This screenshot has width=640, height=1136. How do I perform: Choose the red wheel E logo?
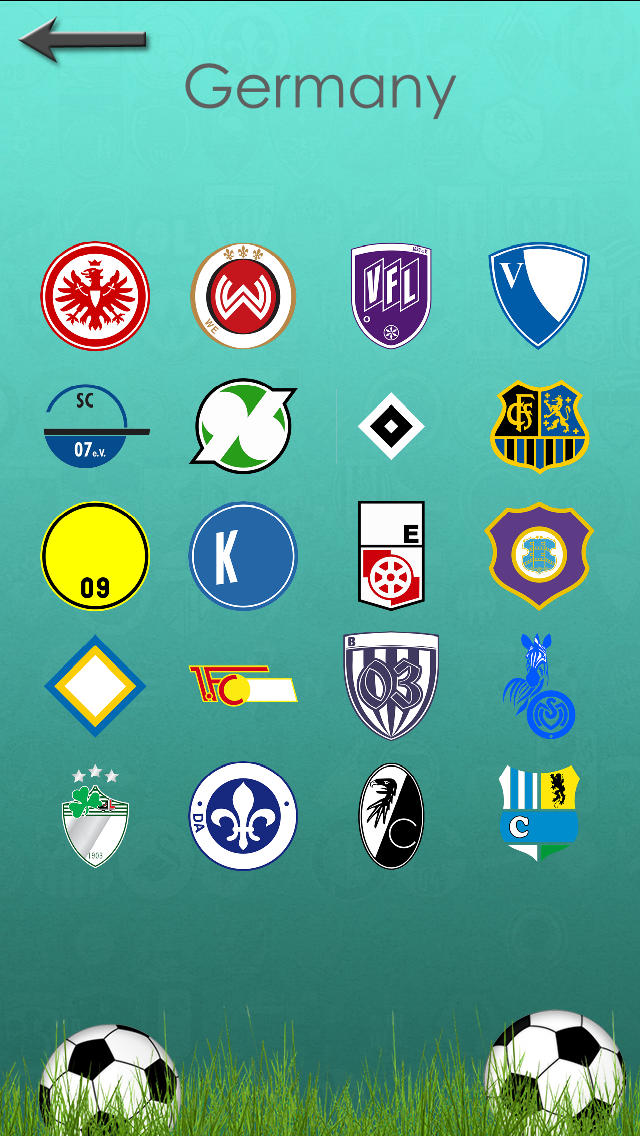(391, 556)
